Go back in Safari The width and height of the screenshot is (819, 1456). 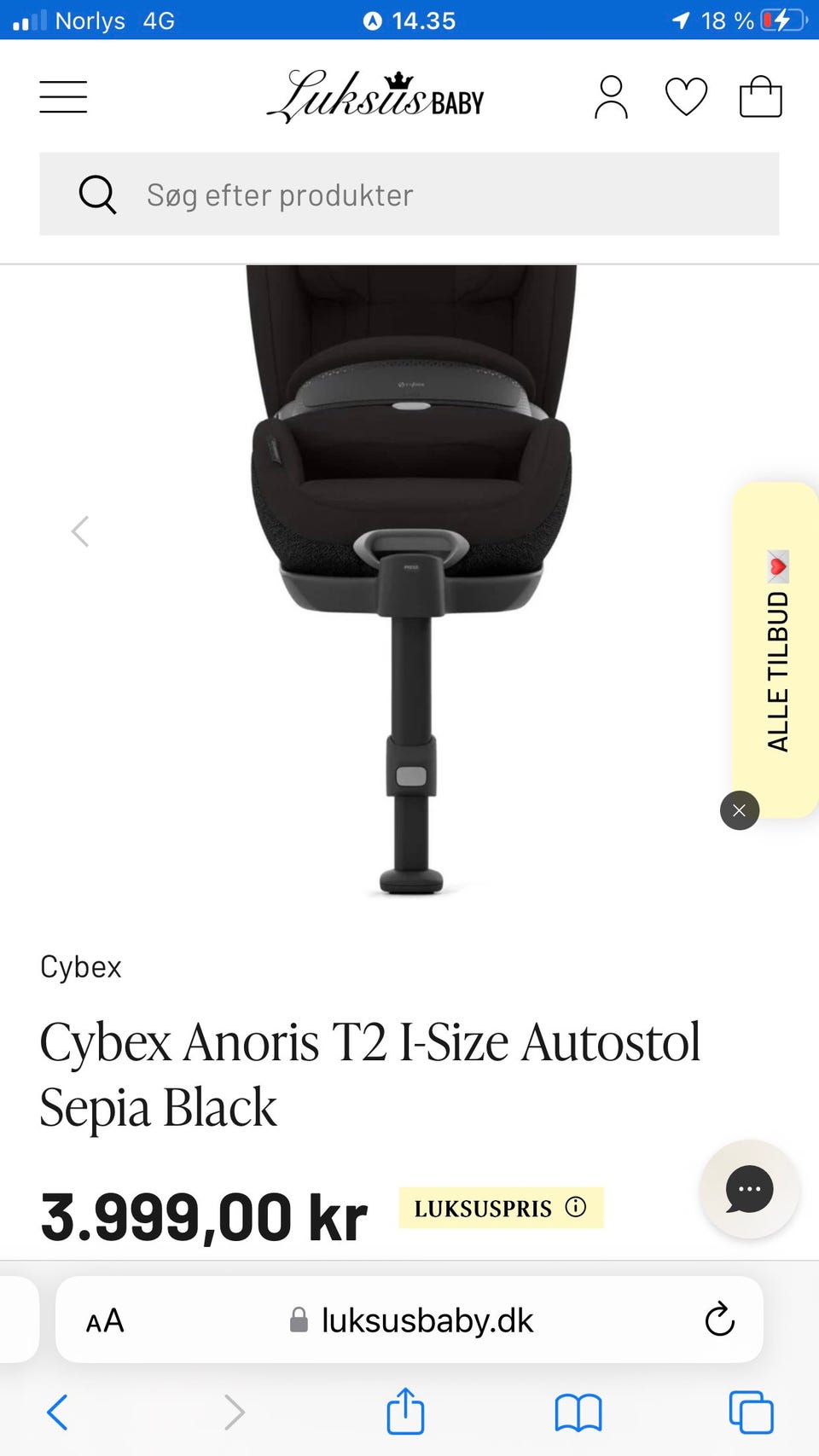[x=57, y=1412]
